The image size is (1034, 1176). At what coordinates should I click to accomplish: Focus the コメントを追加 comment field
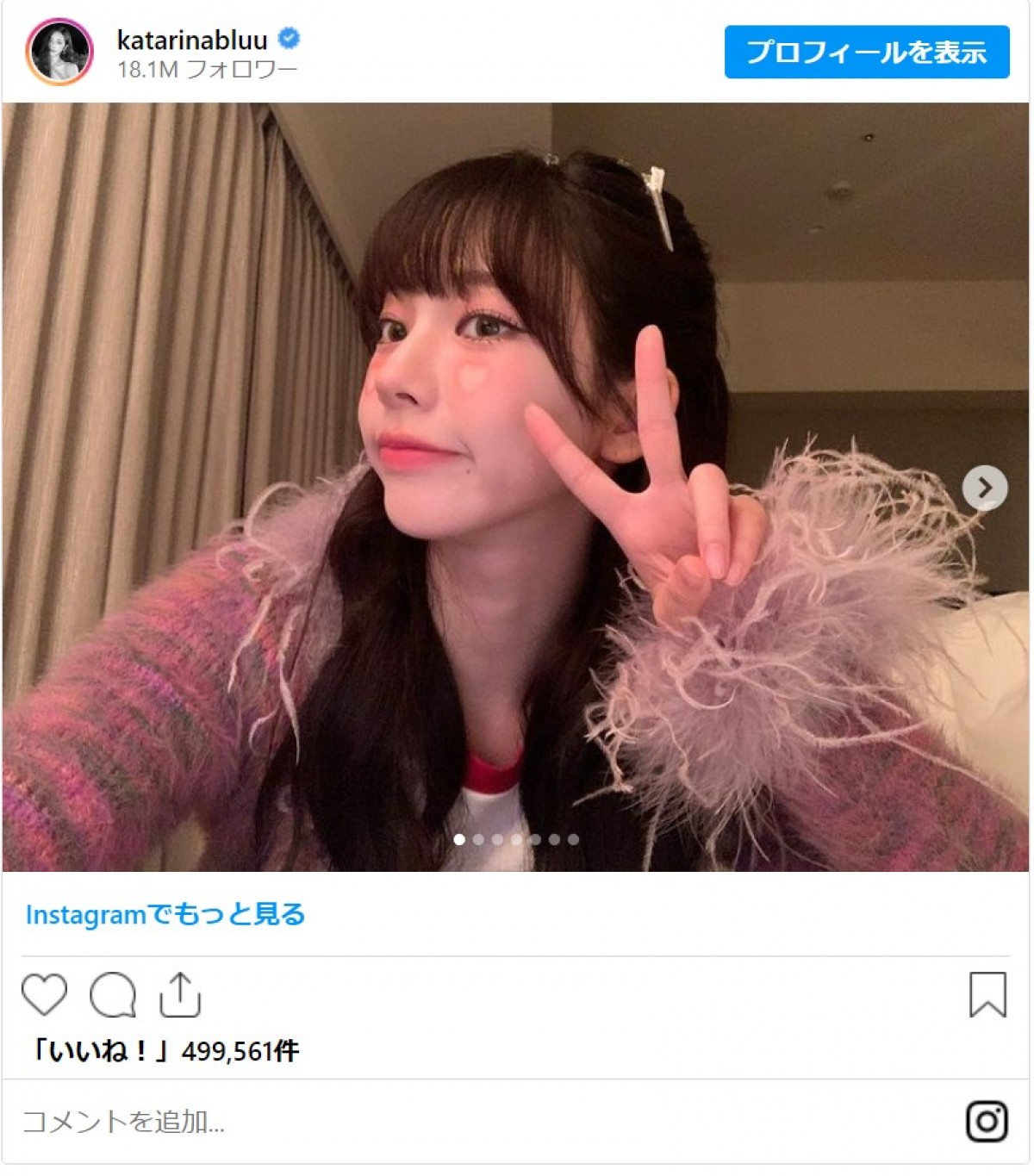click(431, 1122)
